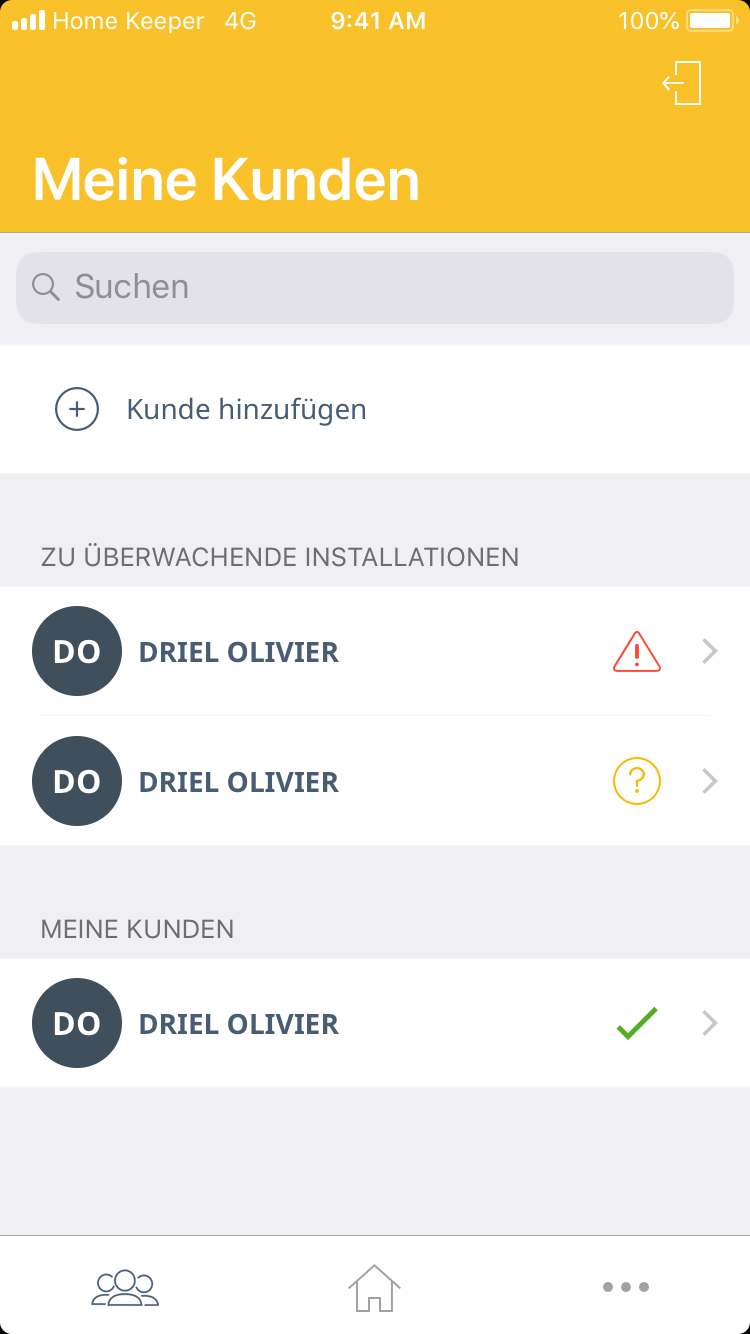This screenshot has width=750, height=1334.
Task: Tap the logout icon in the header
Action: click(682, 83)
